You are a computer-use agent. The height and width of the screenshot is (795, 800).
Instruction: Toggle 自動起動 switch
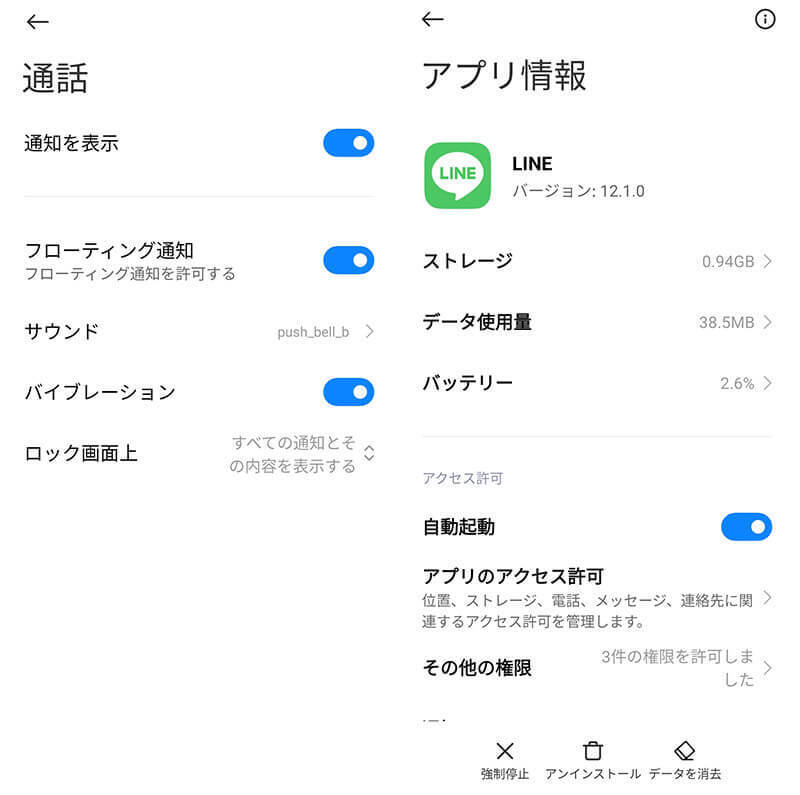click(746, 526)
